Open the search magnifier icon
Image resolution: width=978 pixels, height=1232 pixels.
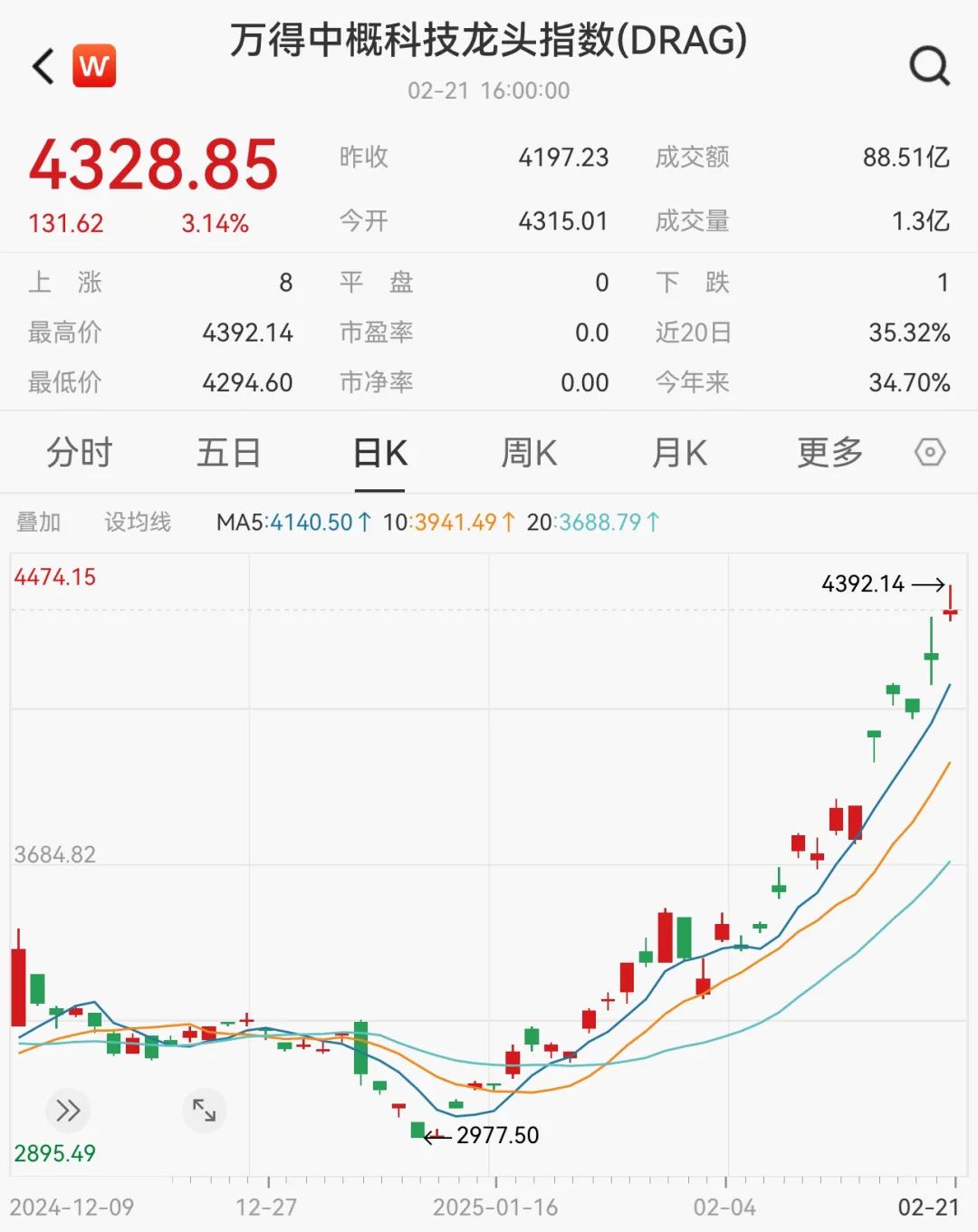tap(929, 65)
